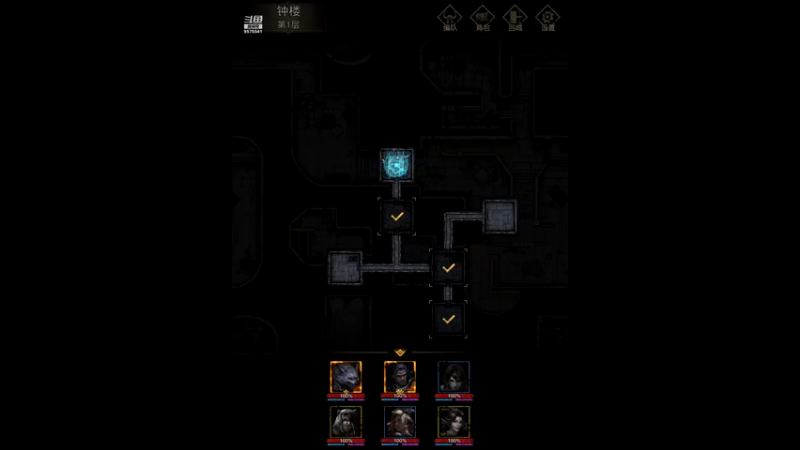Tap the 回城 return-to-town icon
Viewport: 800px width, 450px height.
[x=515, y=18]
